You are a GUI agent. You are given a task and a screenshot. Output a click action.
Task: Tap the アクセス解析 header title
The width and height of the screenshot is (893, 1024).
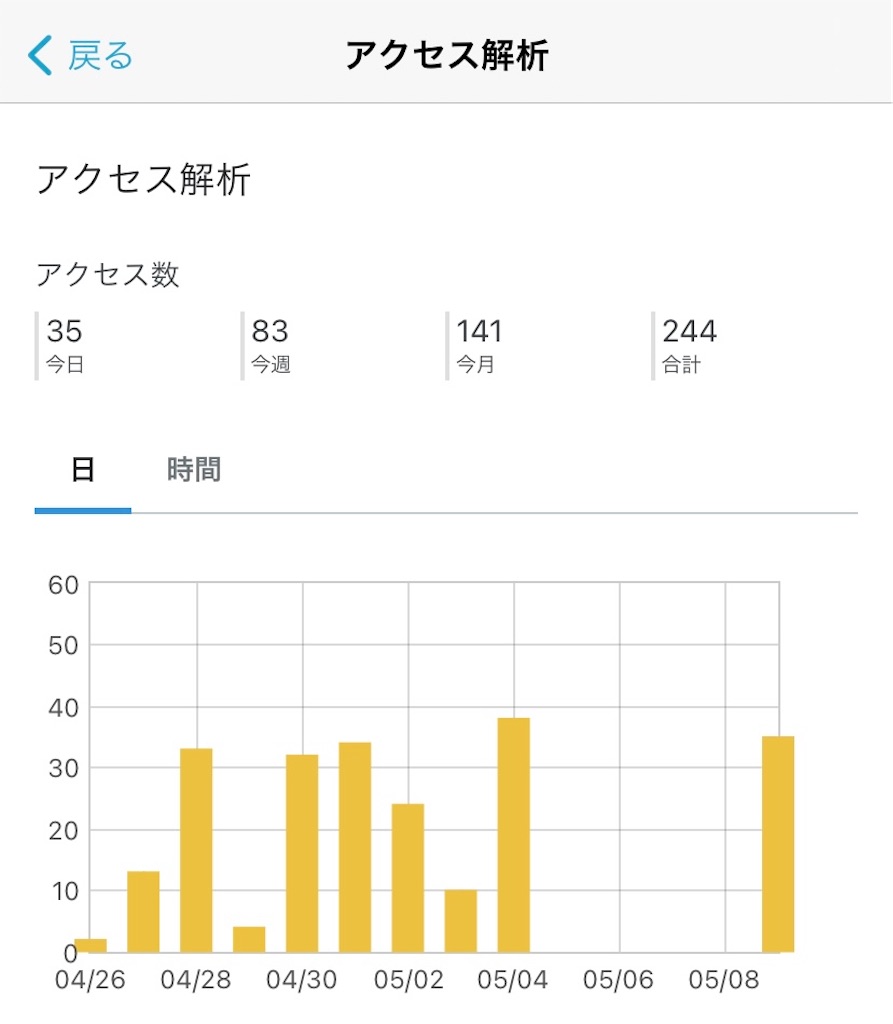[446, 55]
